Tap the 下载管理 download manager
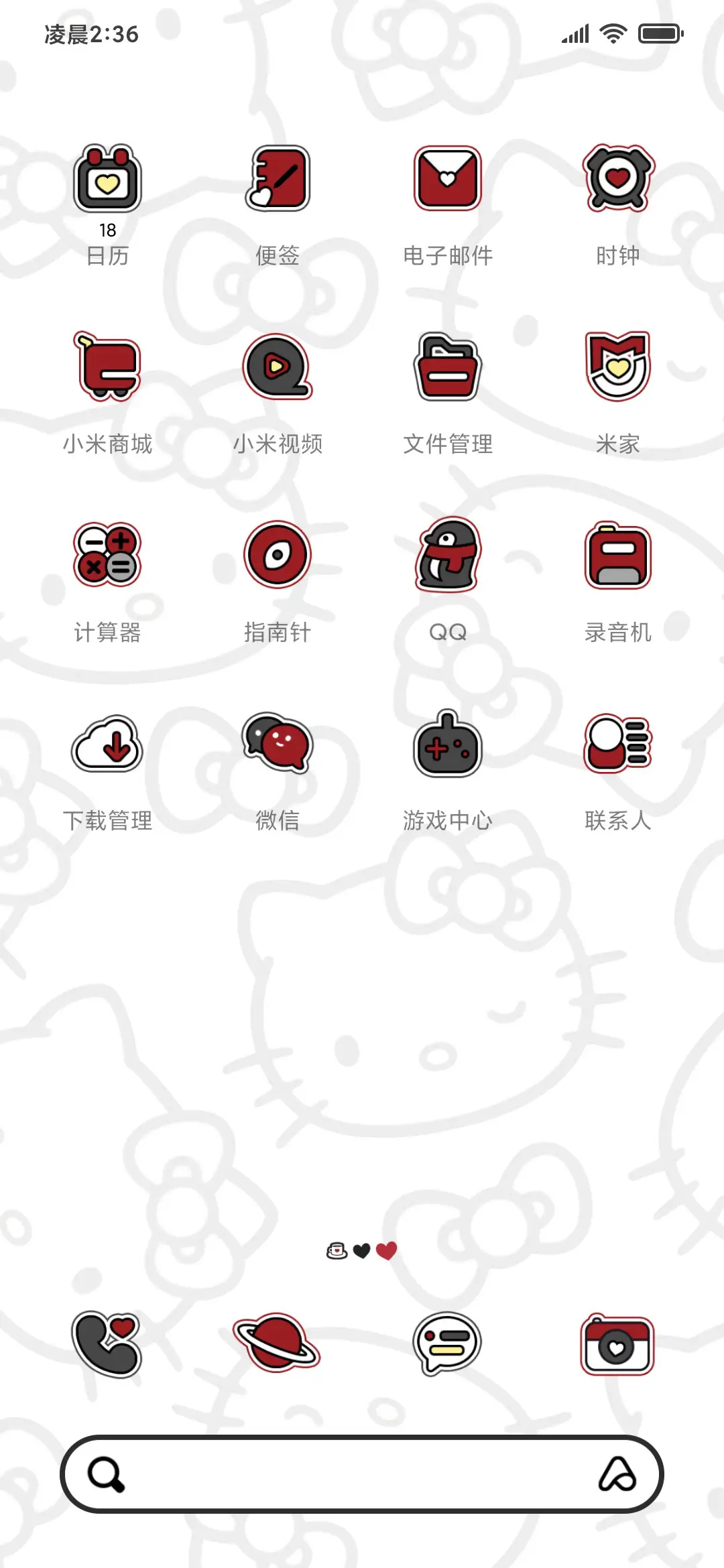Screen dimensions: 724x1568 coord(107,746)
